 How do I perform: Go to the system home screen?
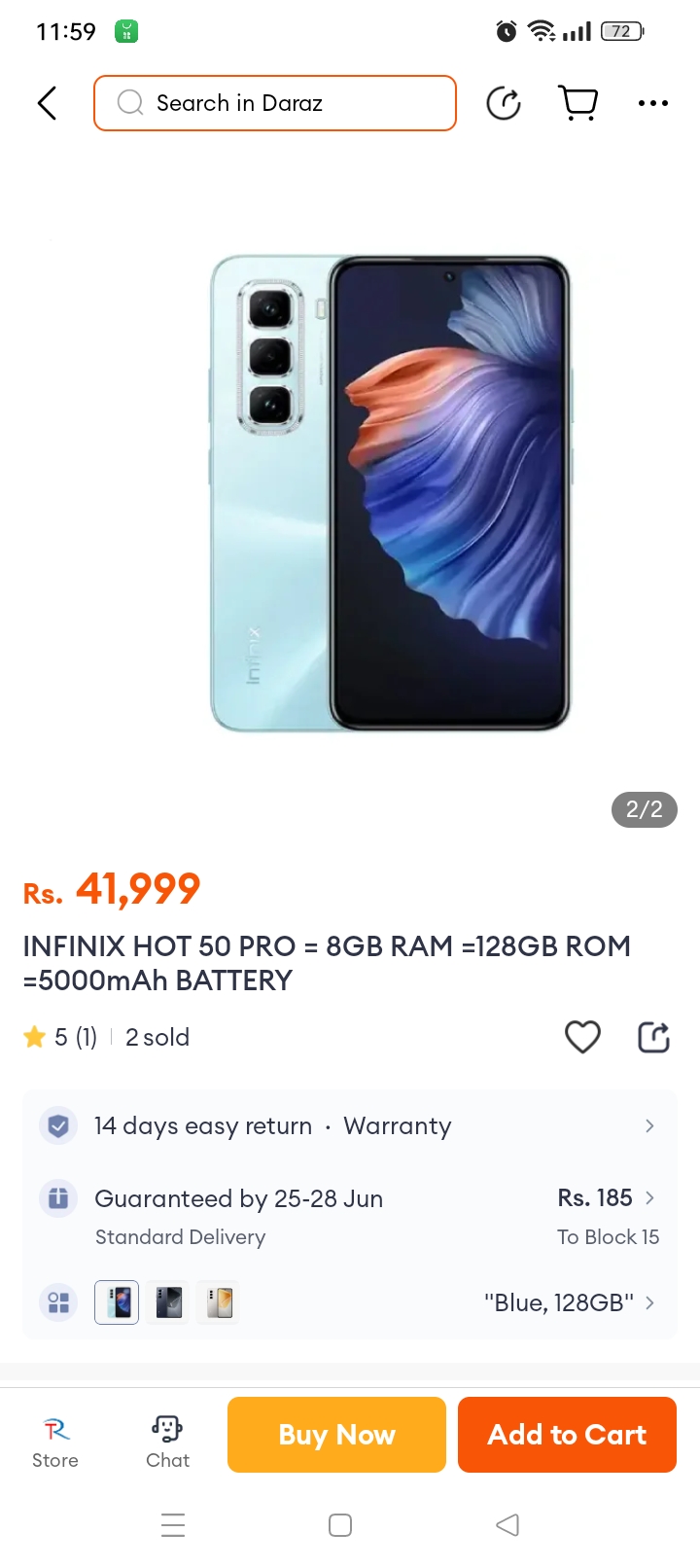tap(340, 1525)
